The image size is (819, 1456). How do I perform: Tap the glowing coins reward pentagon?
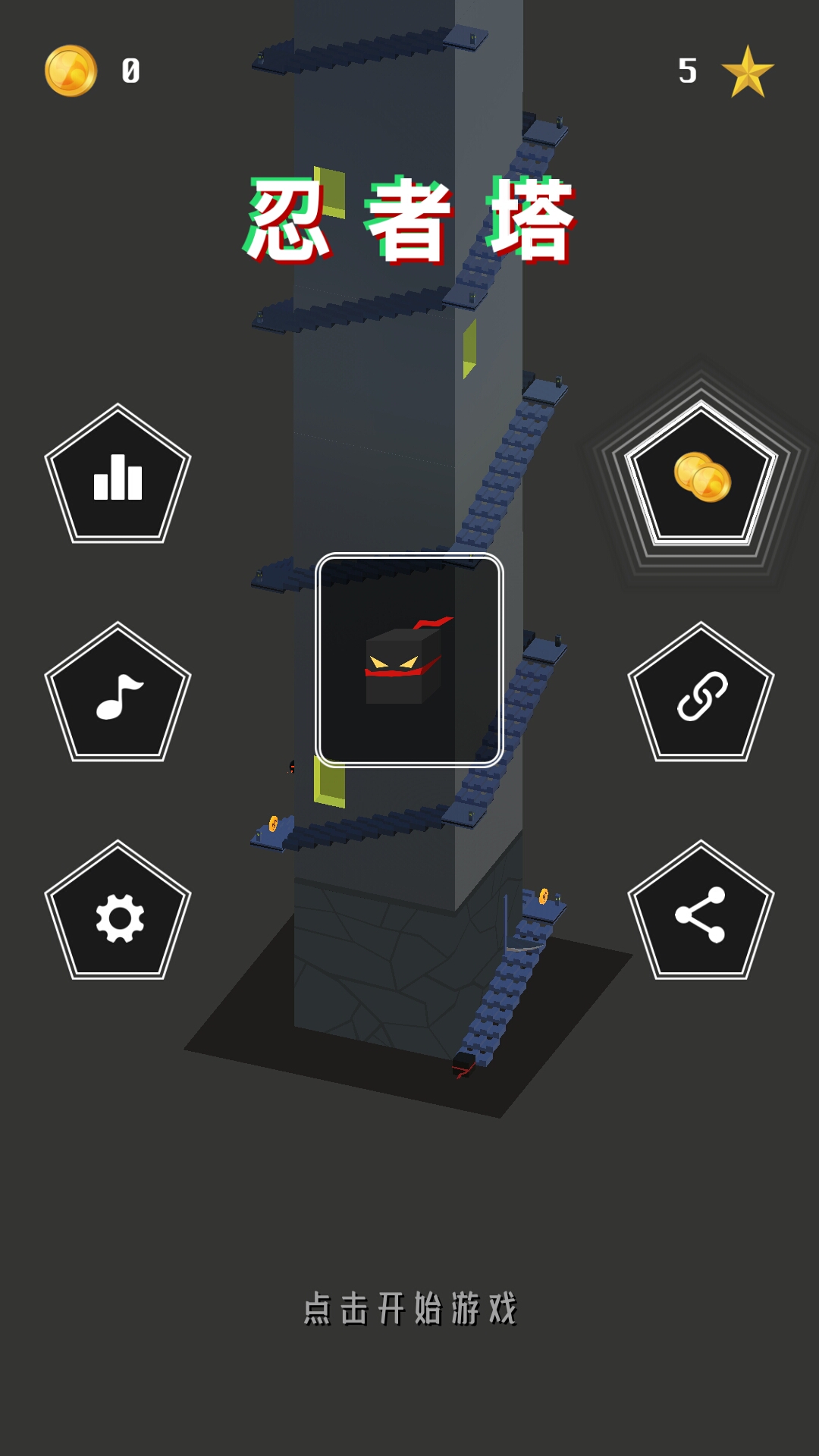pos(701,477)
